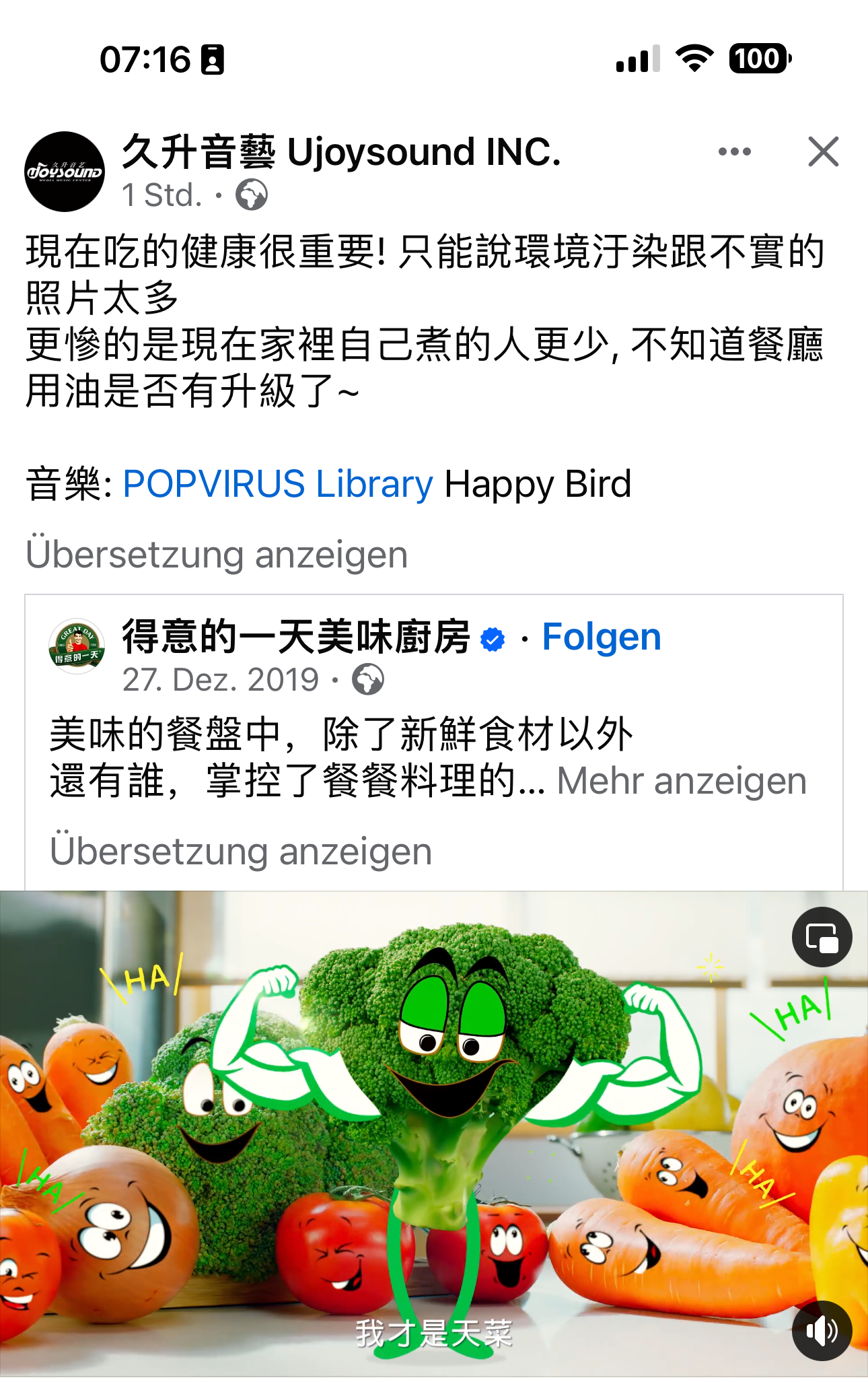Image resolution: width=868 pixels, height=1382 pixels.
Task: Open the Ujoysound INC. page name
Action: (x=340, y=151)
